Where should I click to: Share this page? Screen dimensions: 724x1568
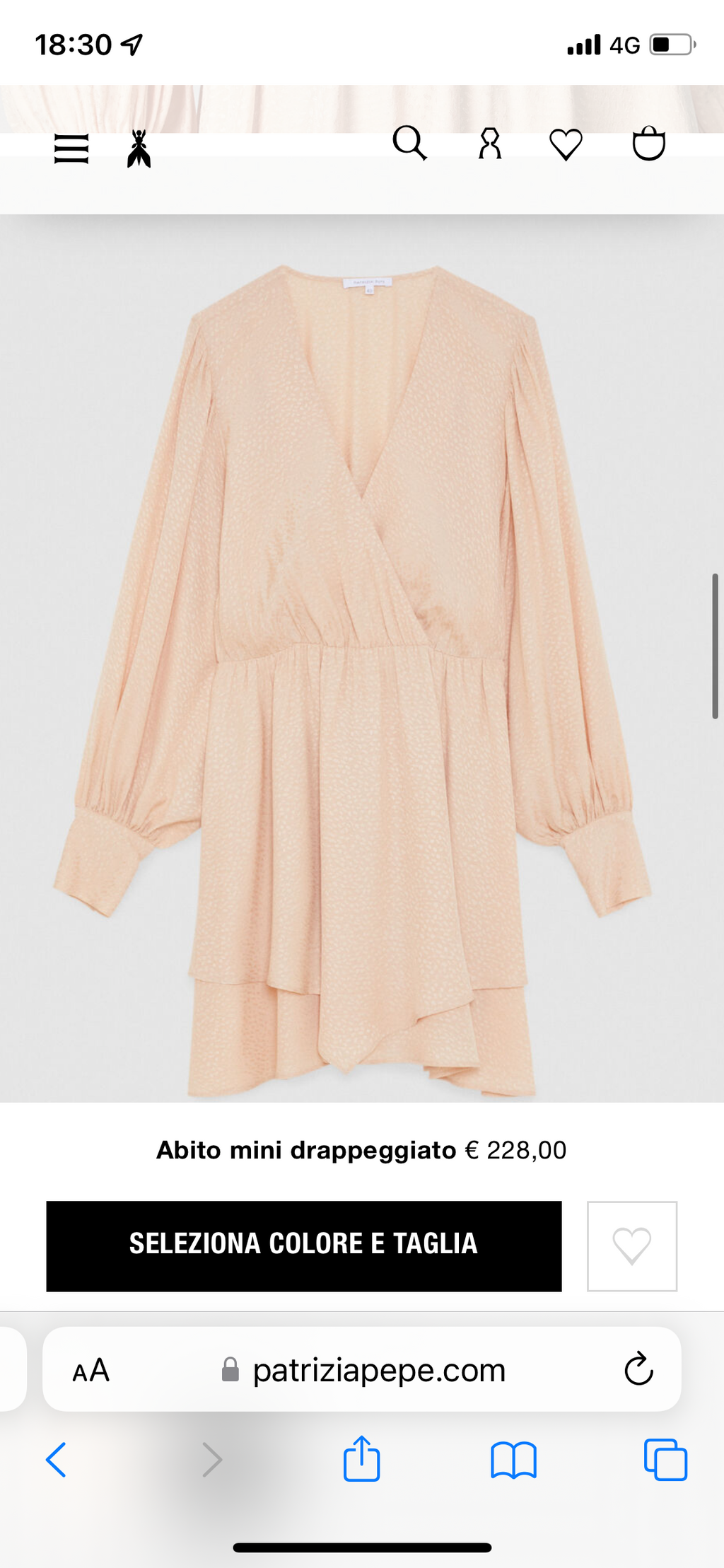coord(362,1458)
